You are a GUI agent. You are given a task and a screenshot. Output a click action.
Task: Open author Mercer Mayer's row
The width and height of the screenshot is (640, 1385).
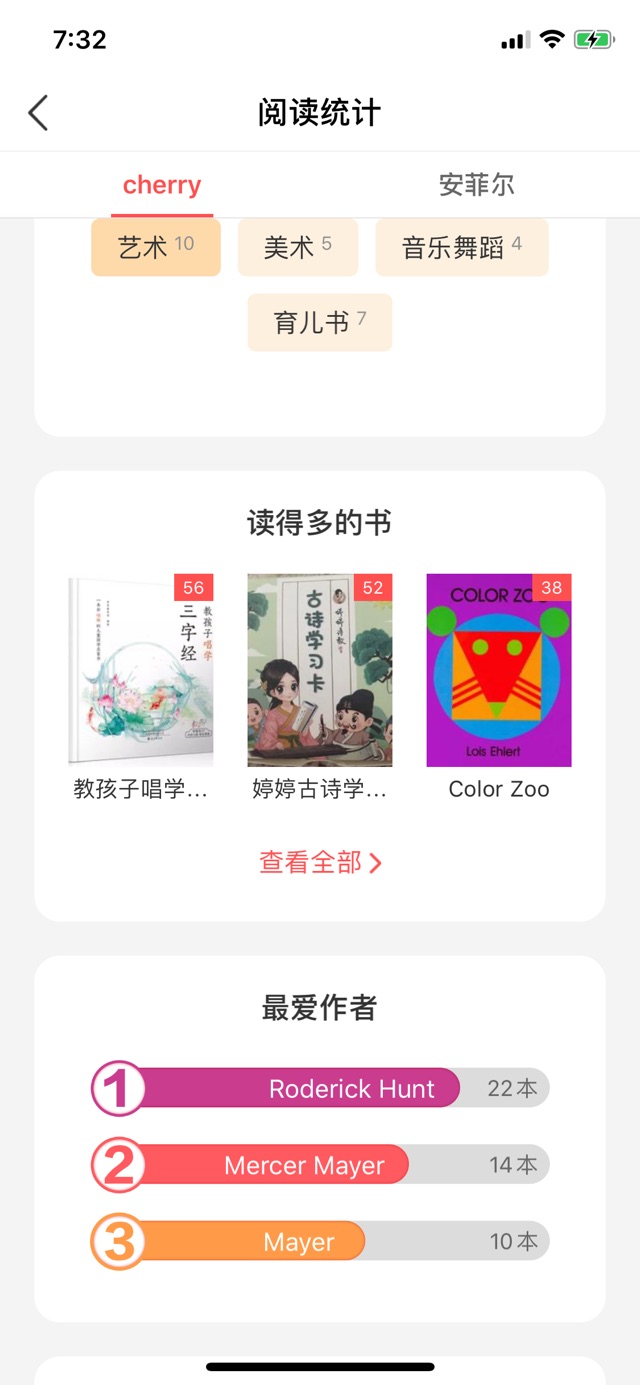coord(320,1165)
